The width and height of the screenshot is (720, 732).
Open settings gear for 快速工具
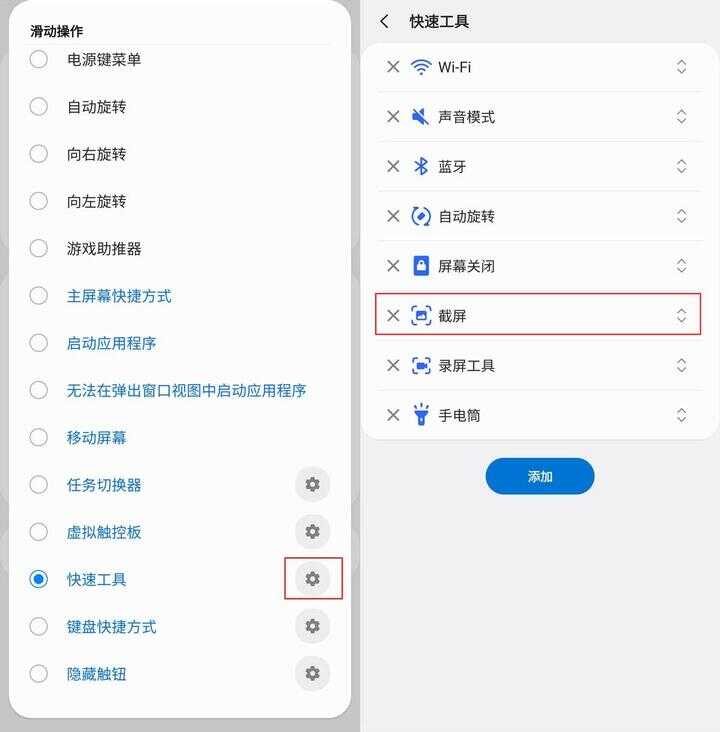pos(312,579)
